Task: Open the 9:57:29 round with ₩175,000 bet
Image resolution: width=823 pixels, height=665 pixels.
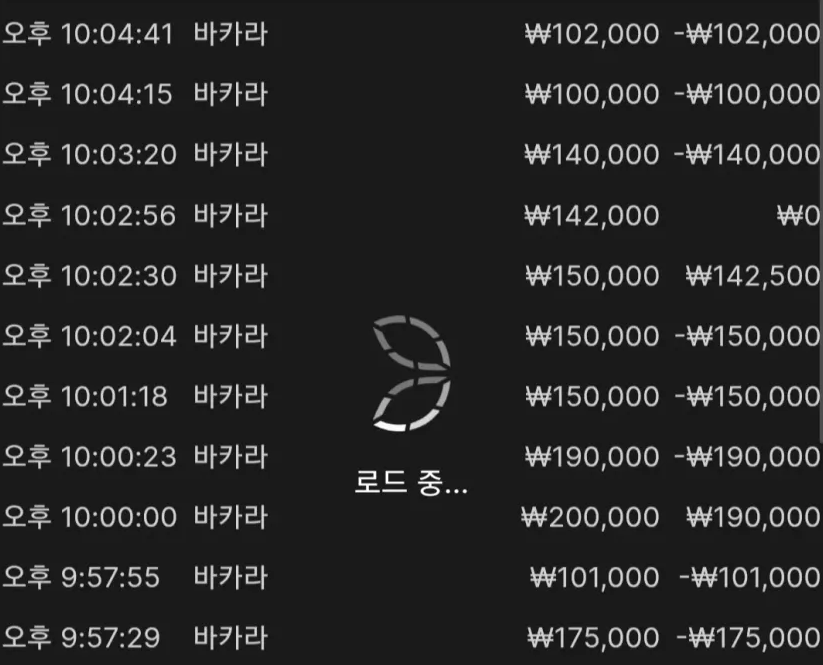Action: [x=410, y=637]
